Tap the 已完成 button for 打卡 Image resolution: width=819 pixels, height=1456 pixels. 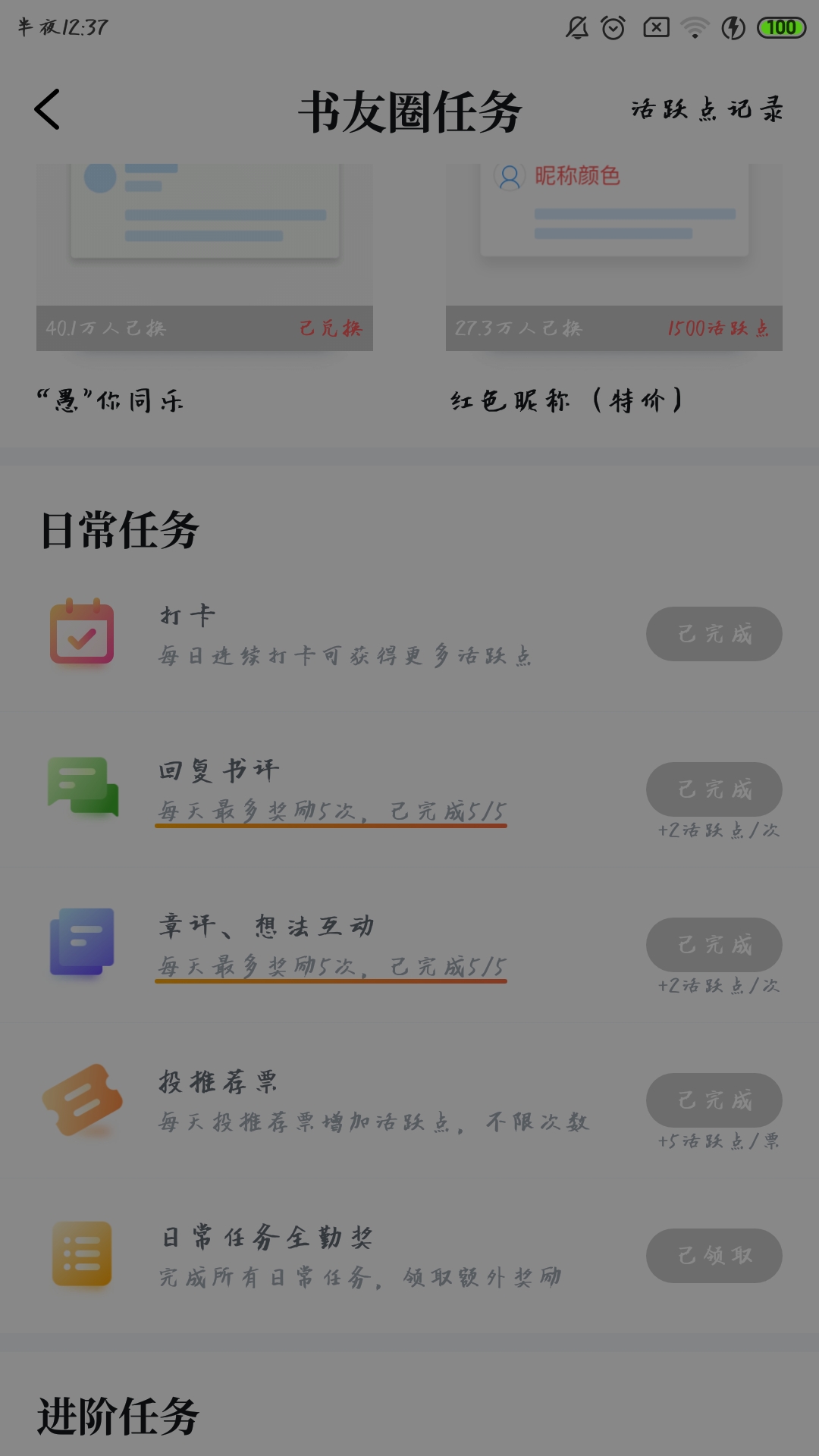pyautogui.click(x=714, y=634)
